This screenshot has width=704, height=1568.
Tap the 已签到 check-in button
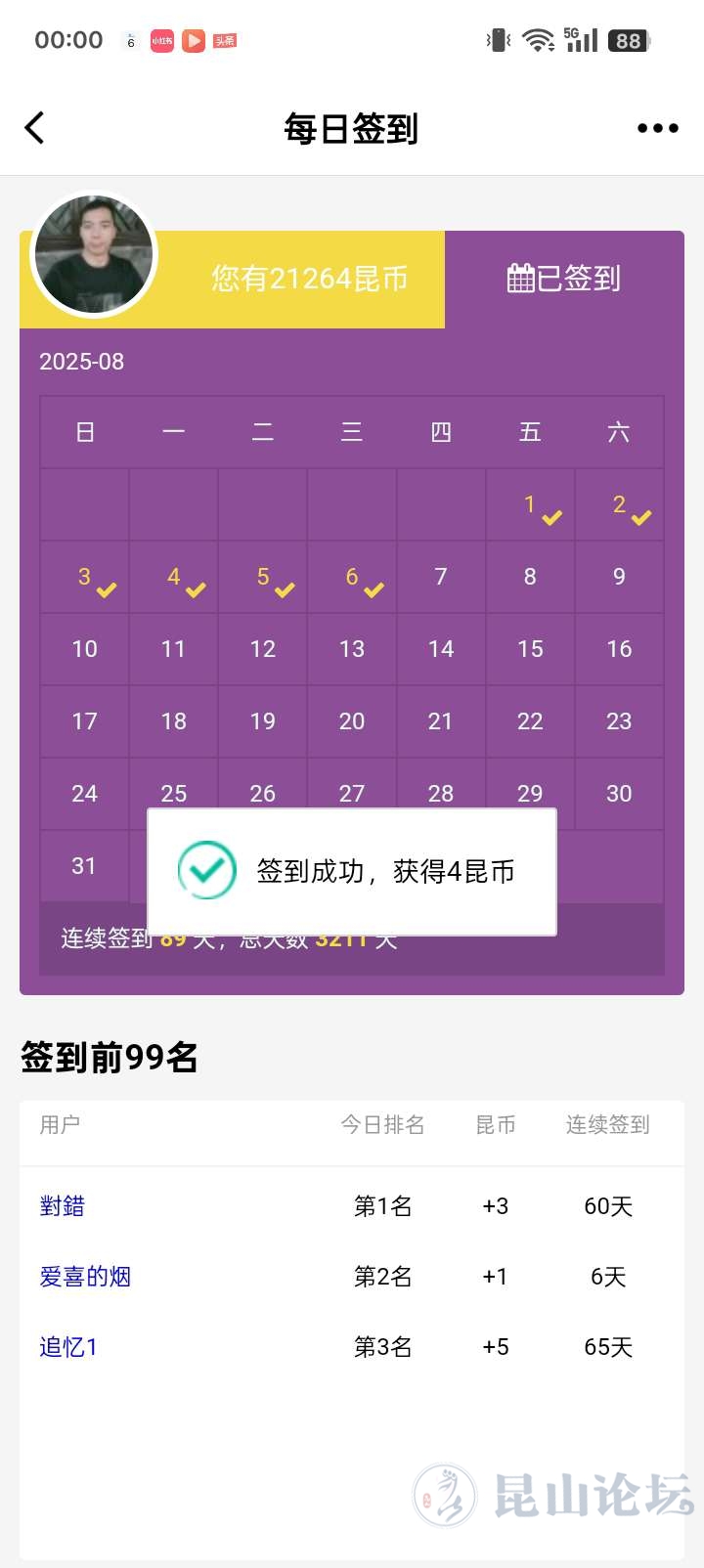(x=564, y=279)
